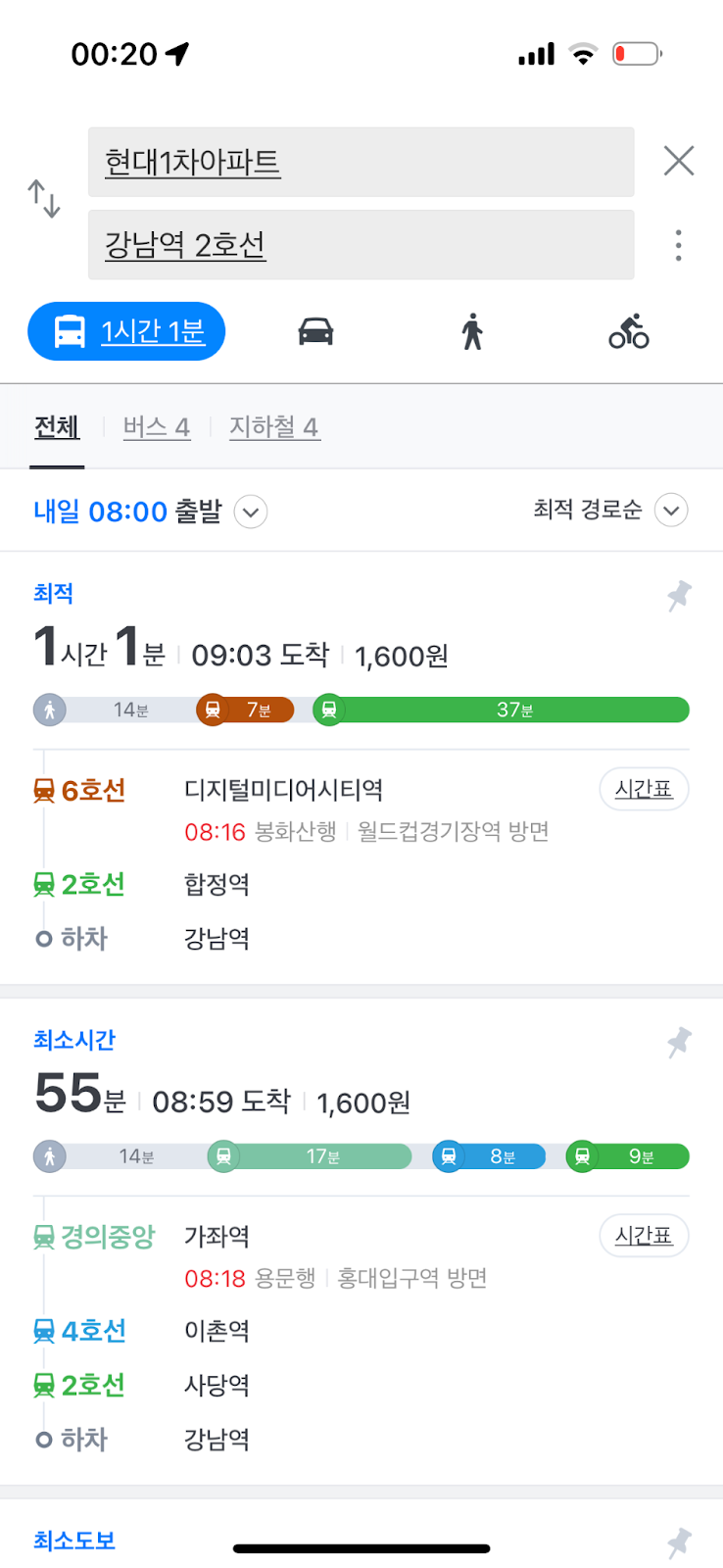
Task: Close the route search with the X
Action: pyautogui.click(x=679, y=161)
